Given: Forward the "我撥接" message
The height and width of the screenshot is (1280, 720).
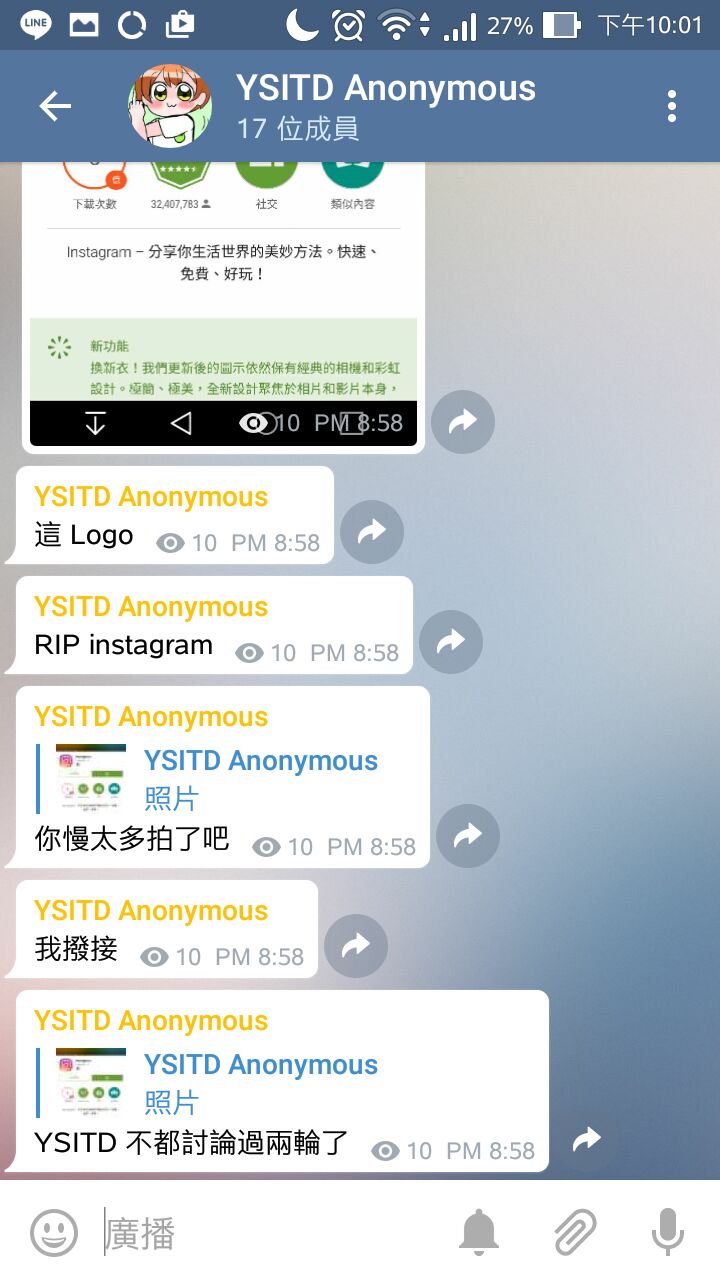Looking at the screenshot, I should coord(356,946).
